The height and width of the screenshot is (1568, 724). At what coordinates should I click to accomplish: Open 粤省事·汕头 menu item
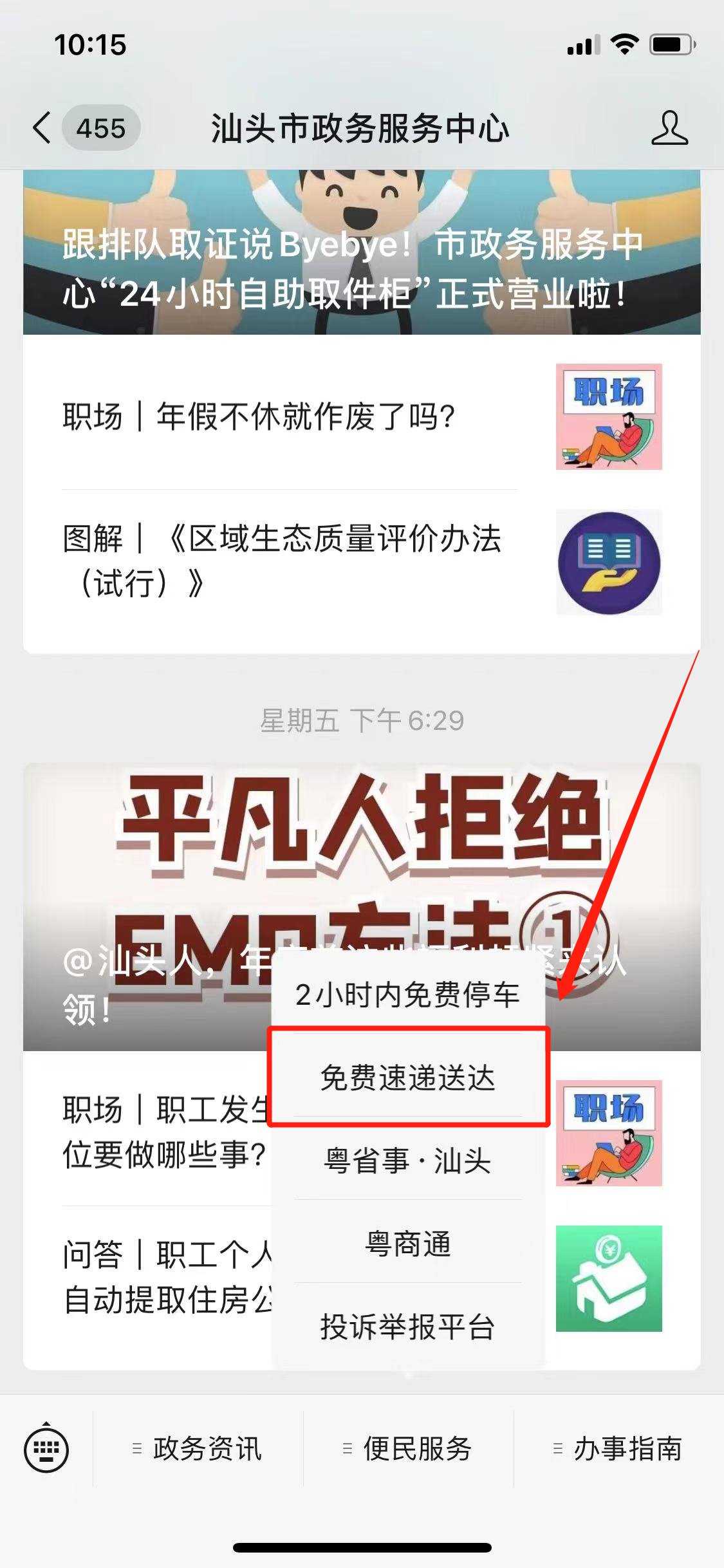[407, 1161]
